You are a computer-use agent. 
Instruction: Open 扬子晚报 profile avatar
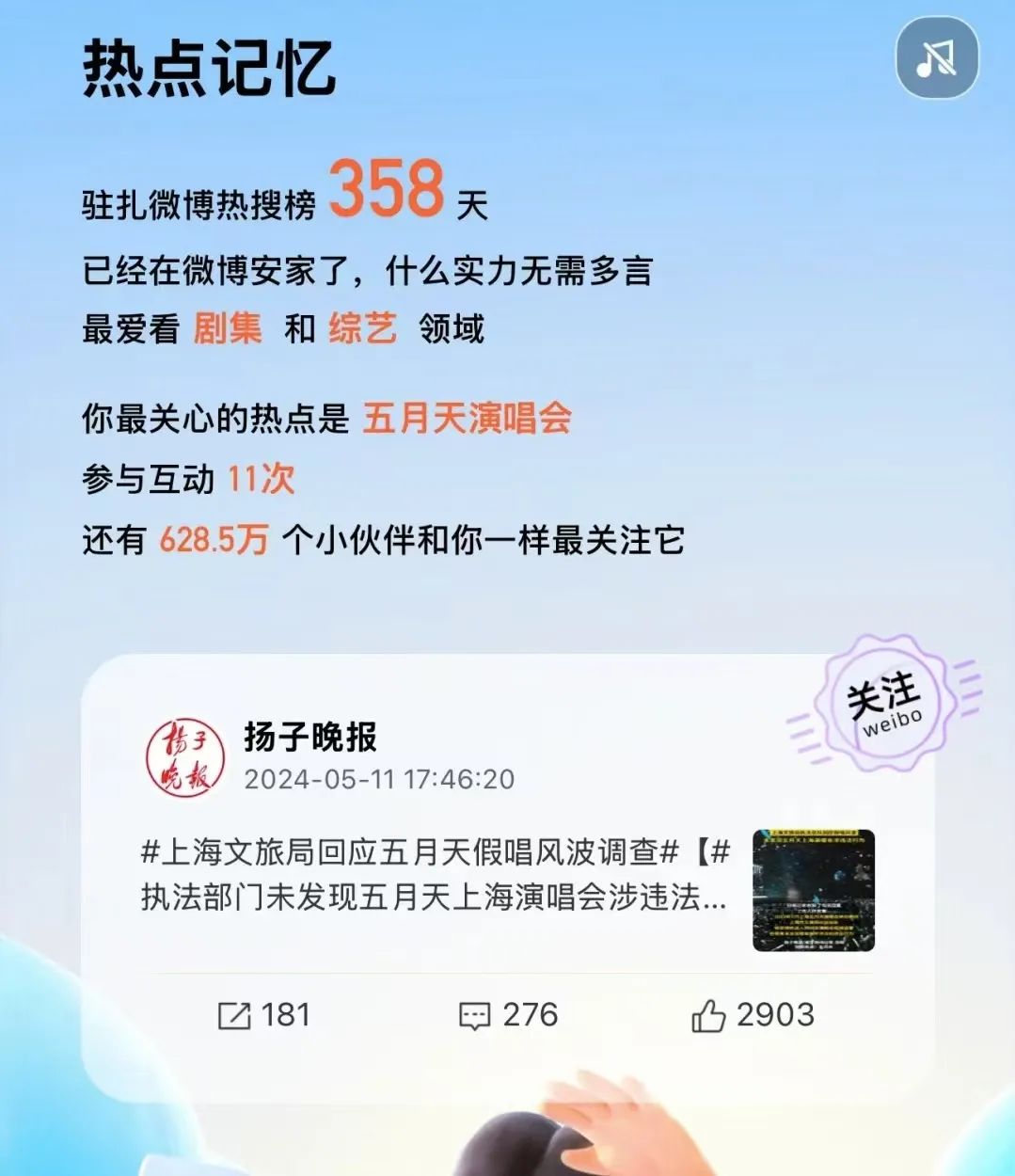click(x=185, y=758)
